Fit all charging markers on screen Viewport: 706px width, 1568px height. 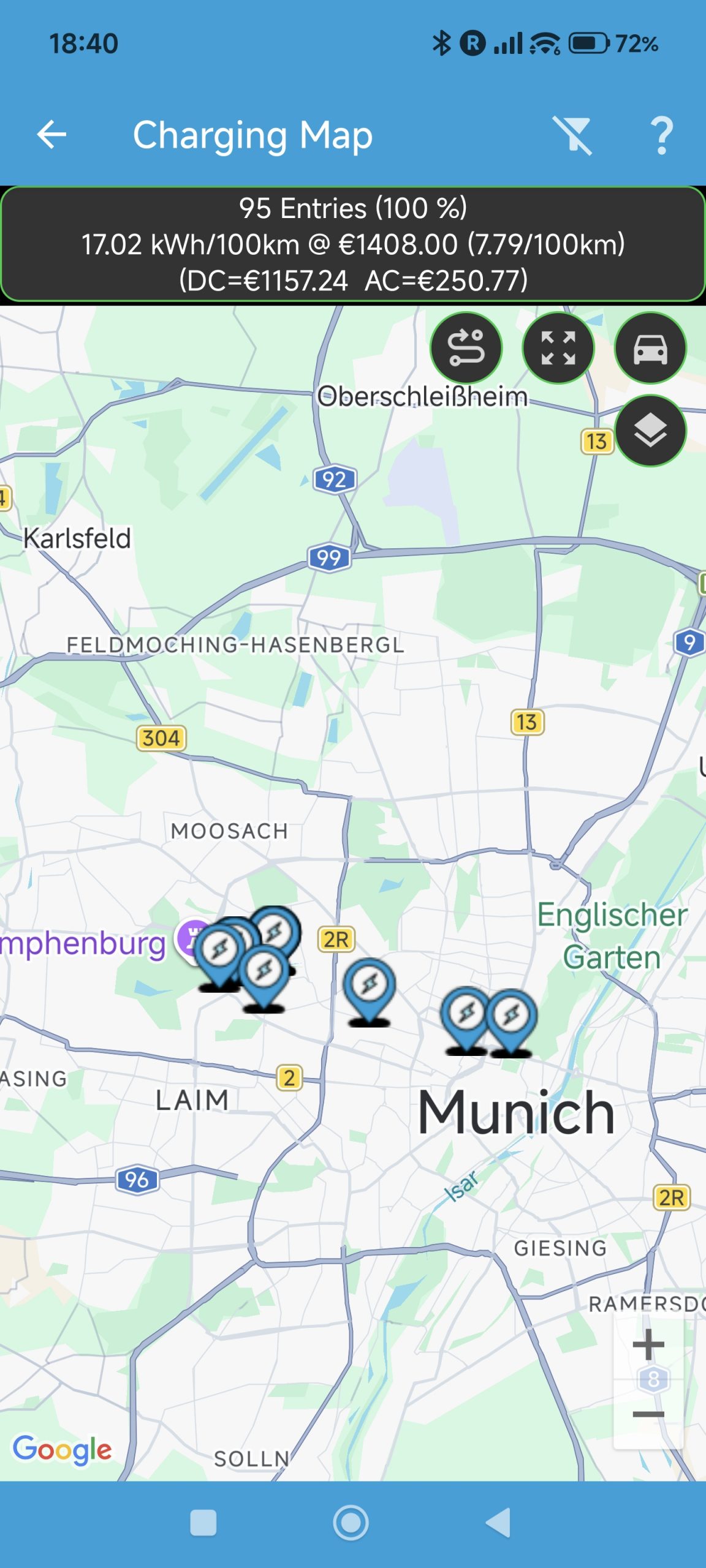point(558,348)
